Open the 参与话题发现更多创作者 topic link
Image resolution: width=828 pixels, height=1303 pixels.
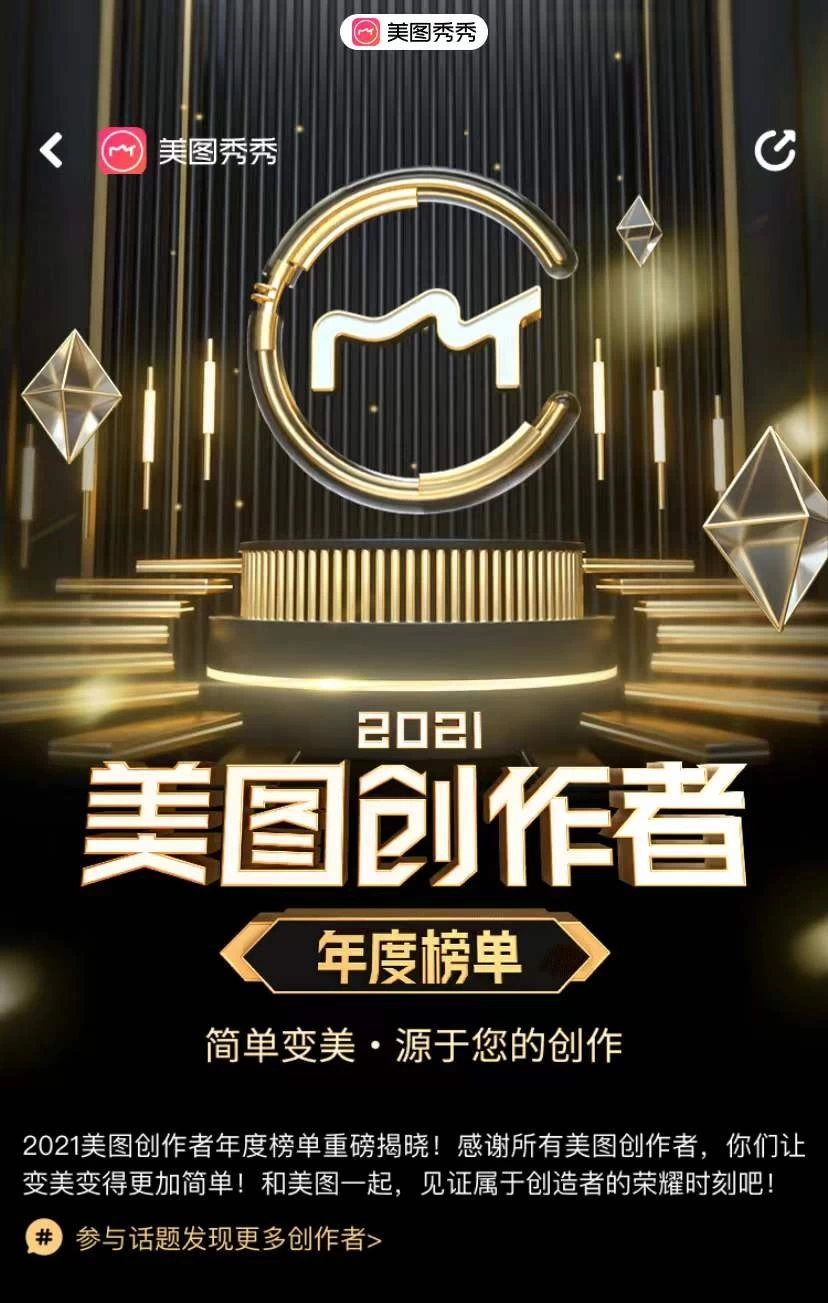(228, 1239)
